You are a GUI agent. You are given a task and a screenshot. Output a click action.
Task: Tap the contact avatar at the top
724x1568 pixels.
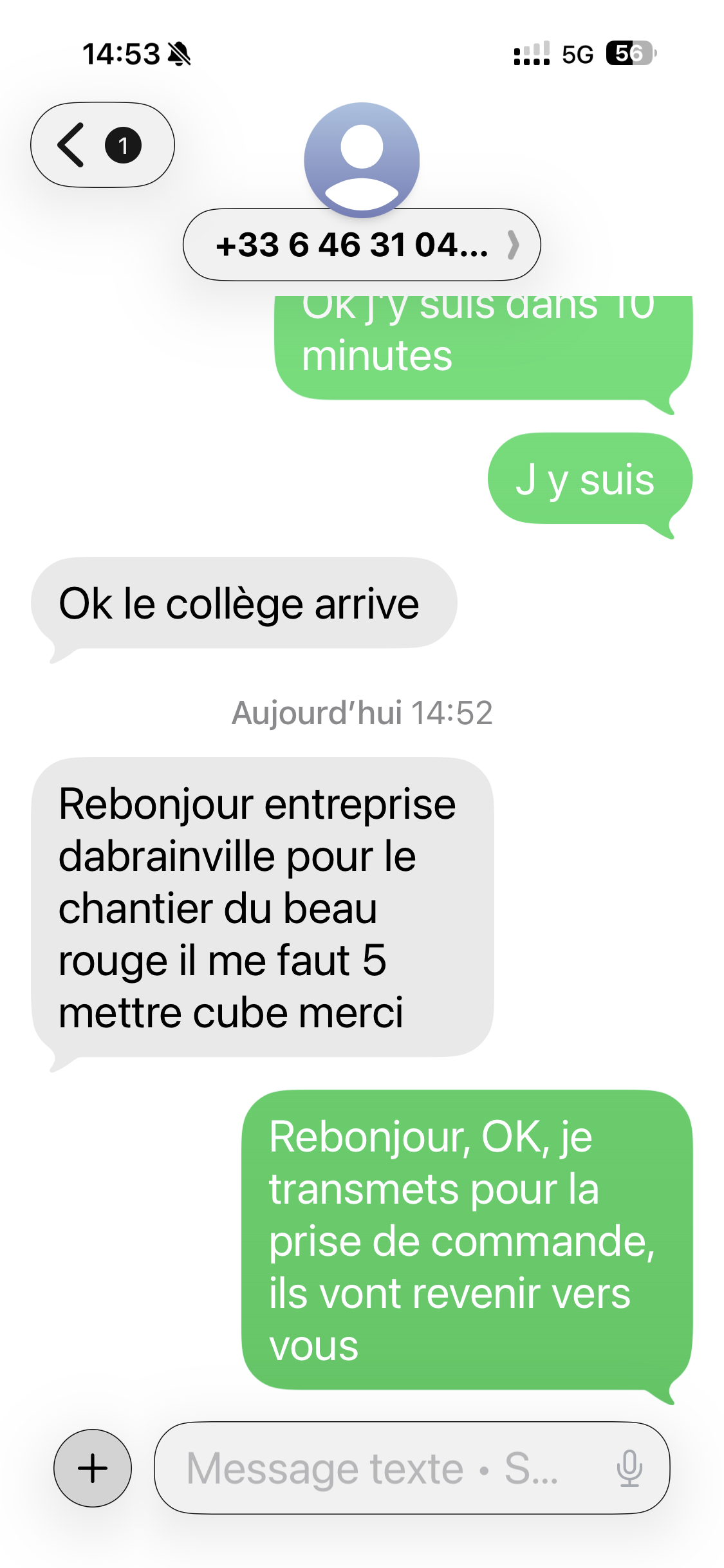362,160
